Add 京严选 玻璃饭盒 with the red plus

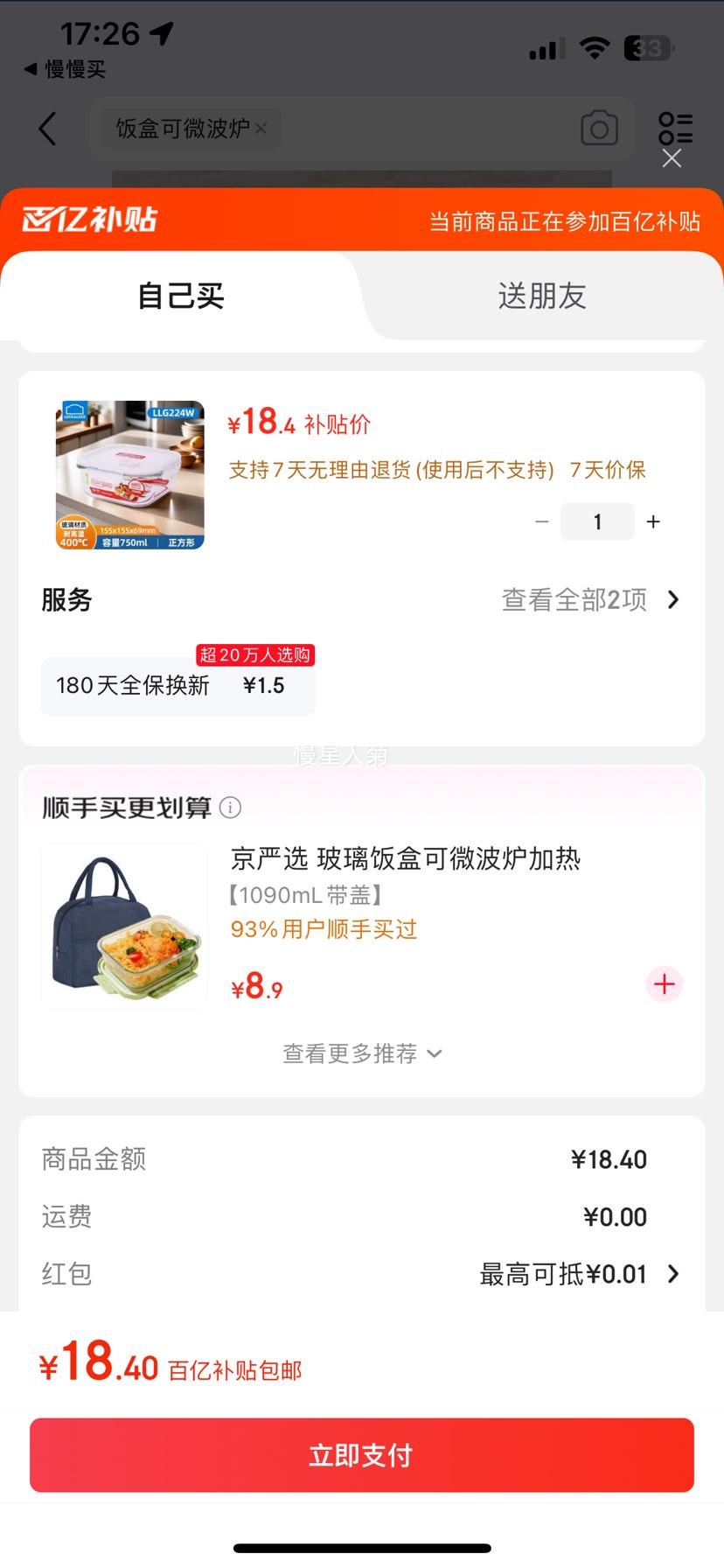click(x=665, y=984)
